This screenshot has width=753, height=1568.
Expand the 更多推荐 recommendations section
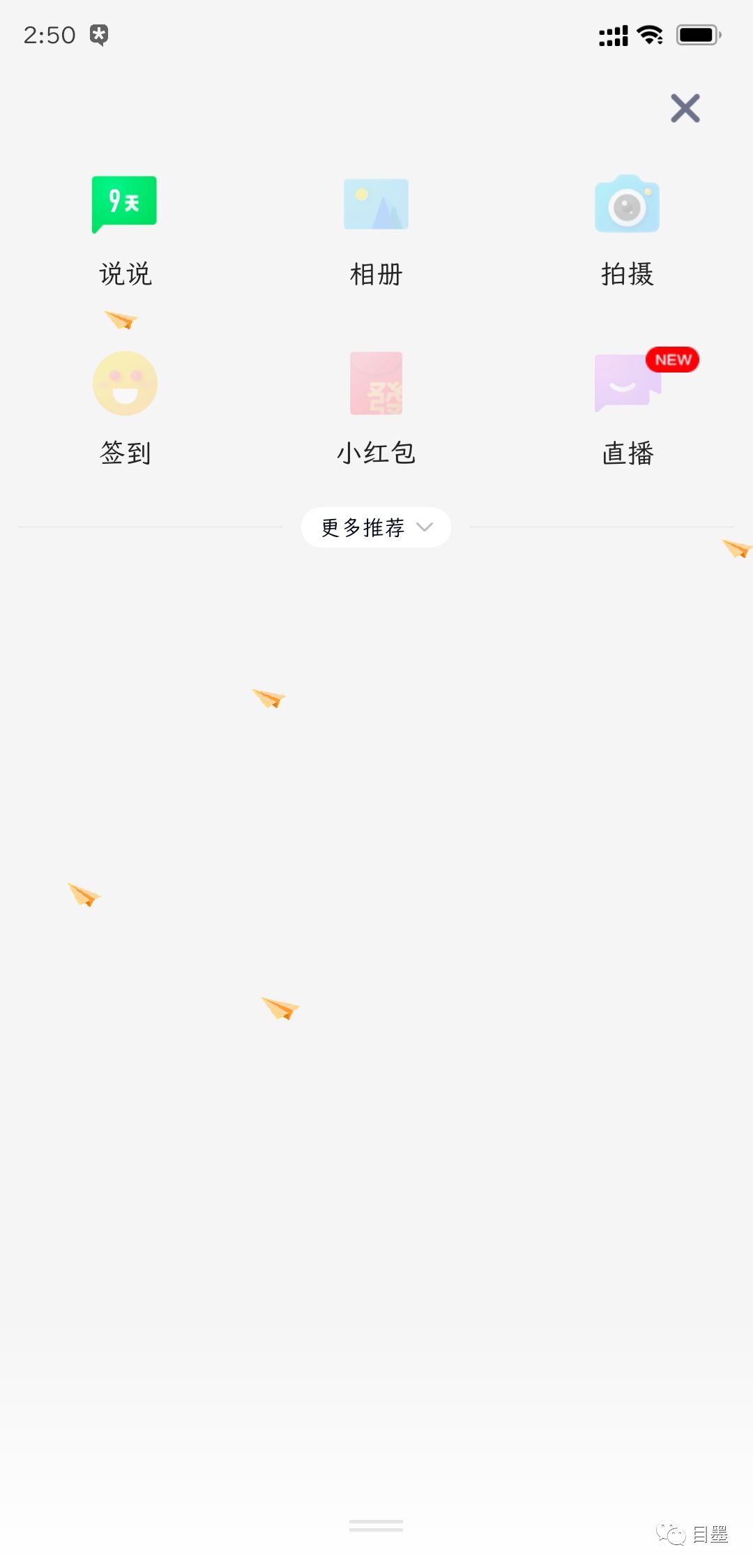(375, 528)
